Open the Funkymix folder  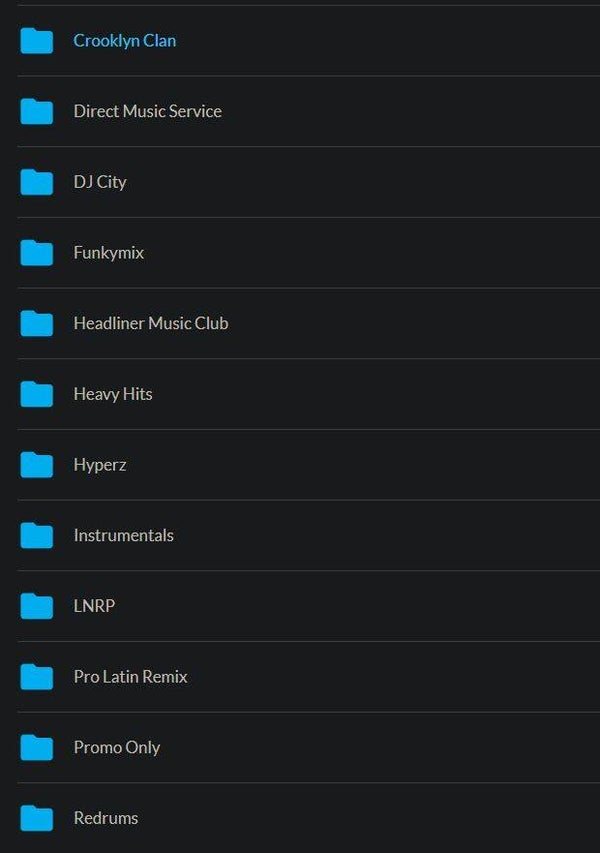click(x=108, y=253)
